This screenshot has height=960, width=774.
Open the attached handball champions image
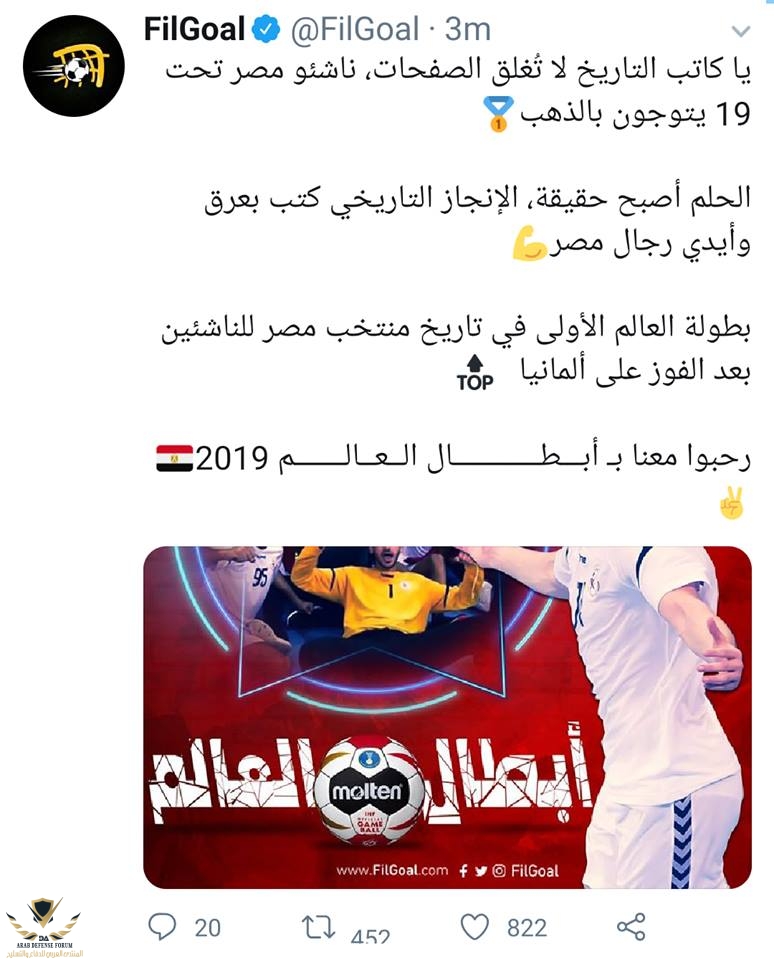tap(447, 716)
